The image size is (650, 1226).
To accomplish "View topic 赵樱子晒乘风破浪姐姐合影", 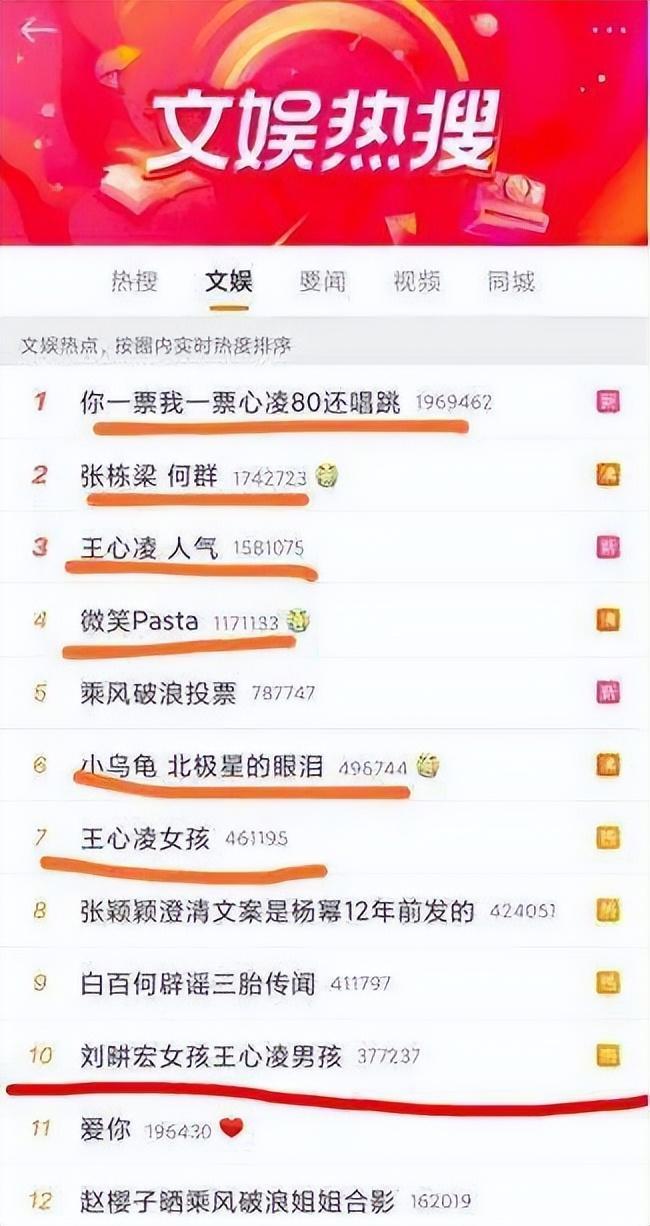I will pyautogui.click(x=238, y=1201).
